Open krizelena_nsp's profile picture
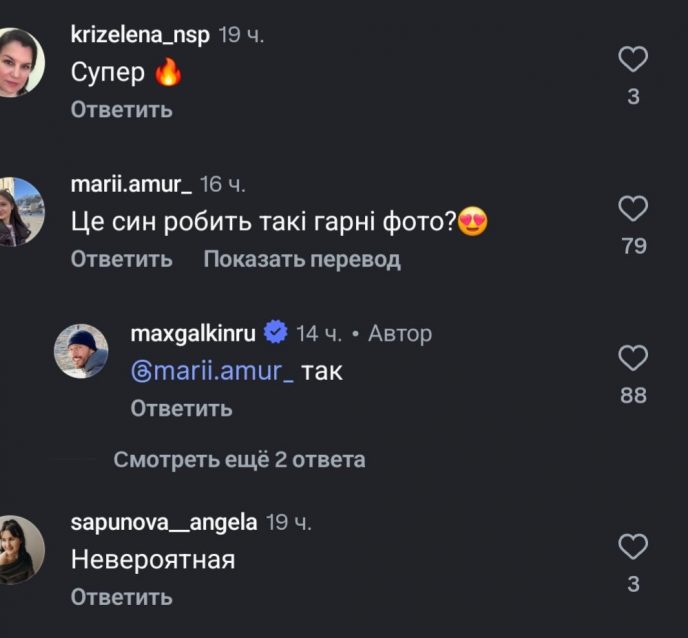The image size is (688, 638). 21,62
